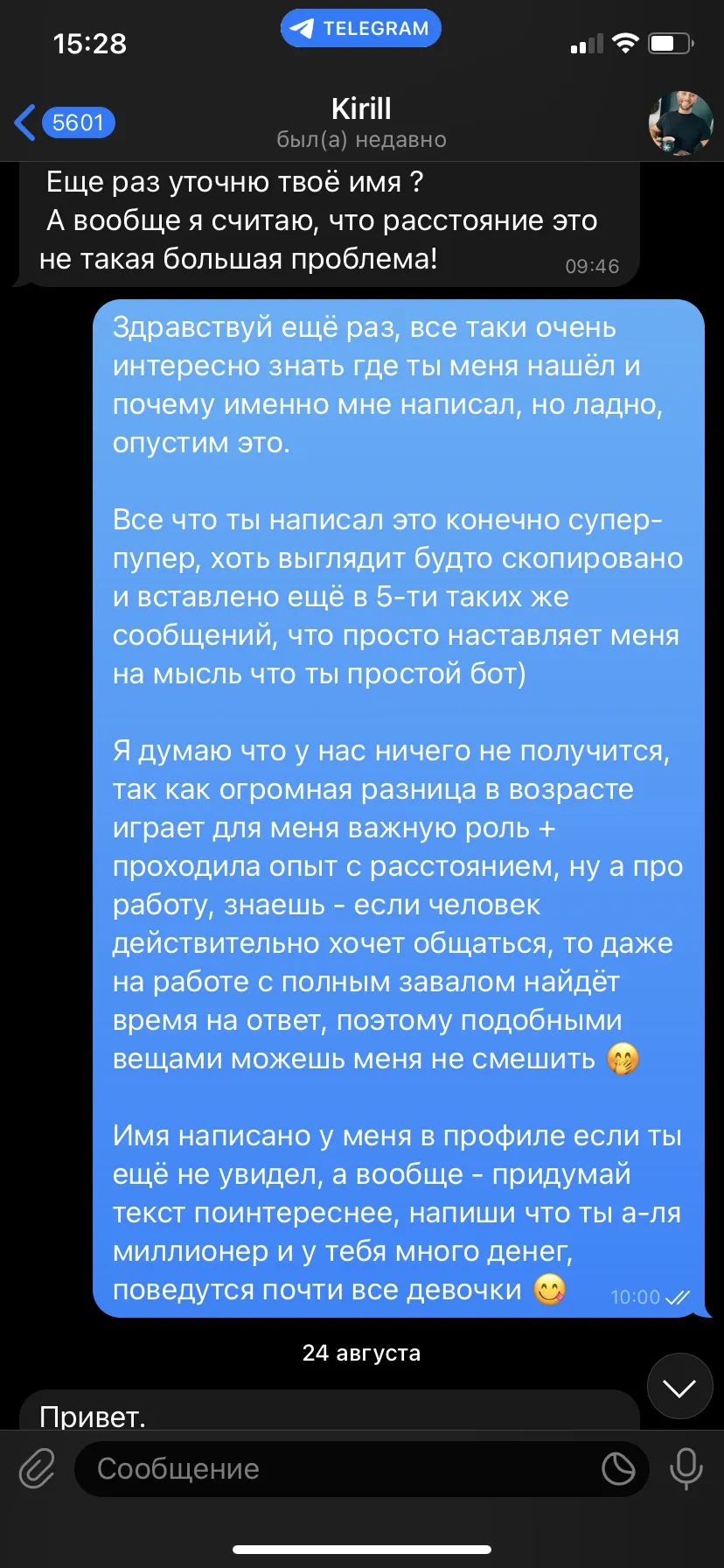Open the sticker panel icon
Screen dimensions: 724x1568
(x=618, y=1468)
